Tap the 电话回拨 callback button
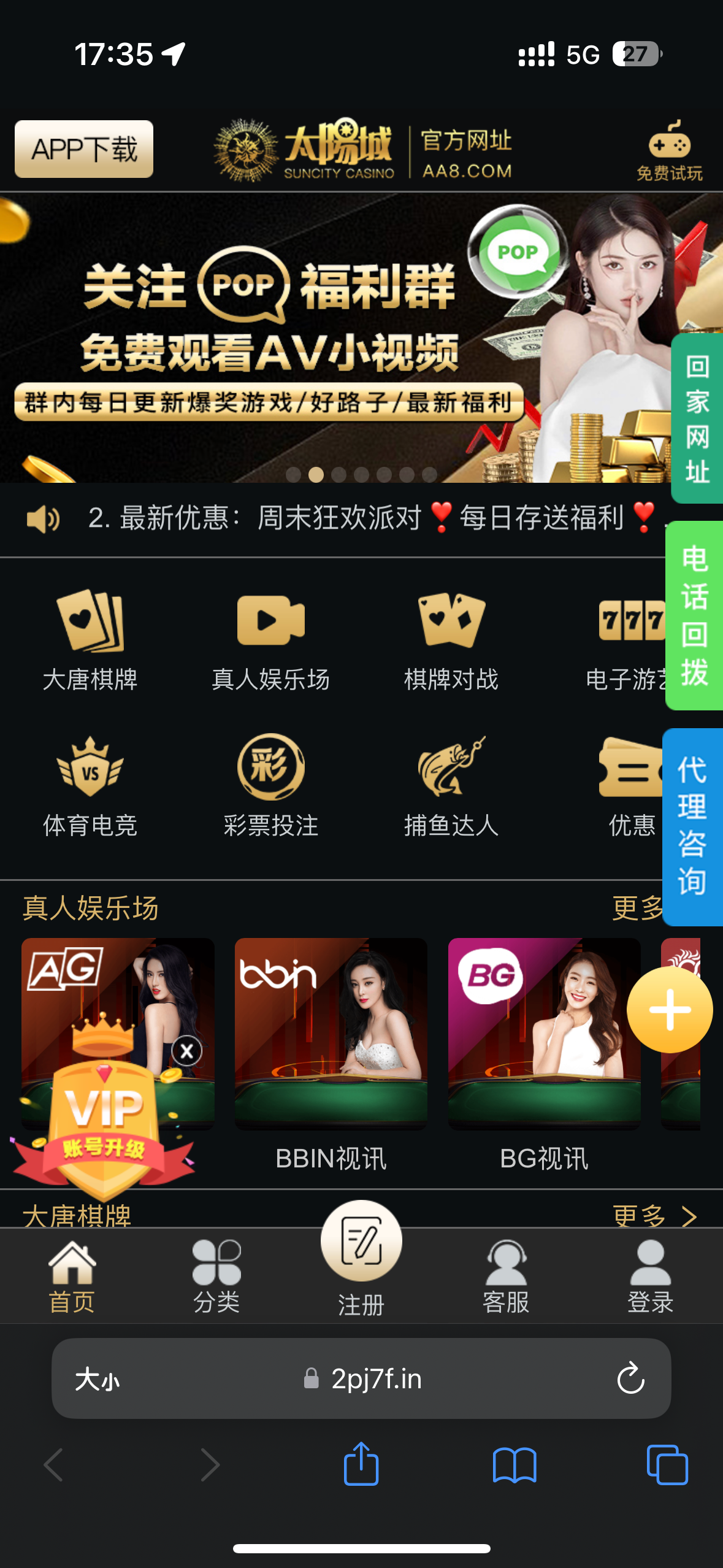 pos(695,615)
